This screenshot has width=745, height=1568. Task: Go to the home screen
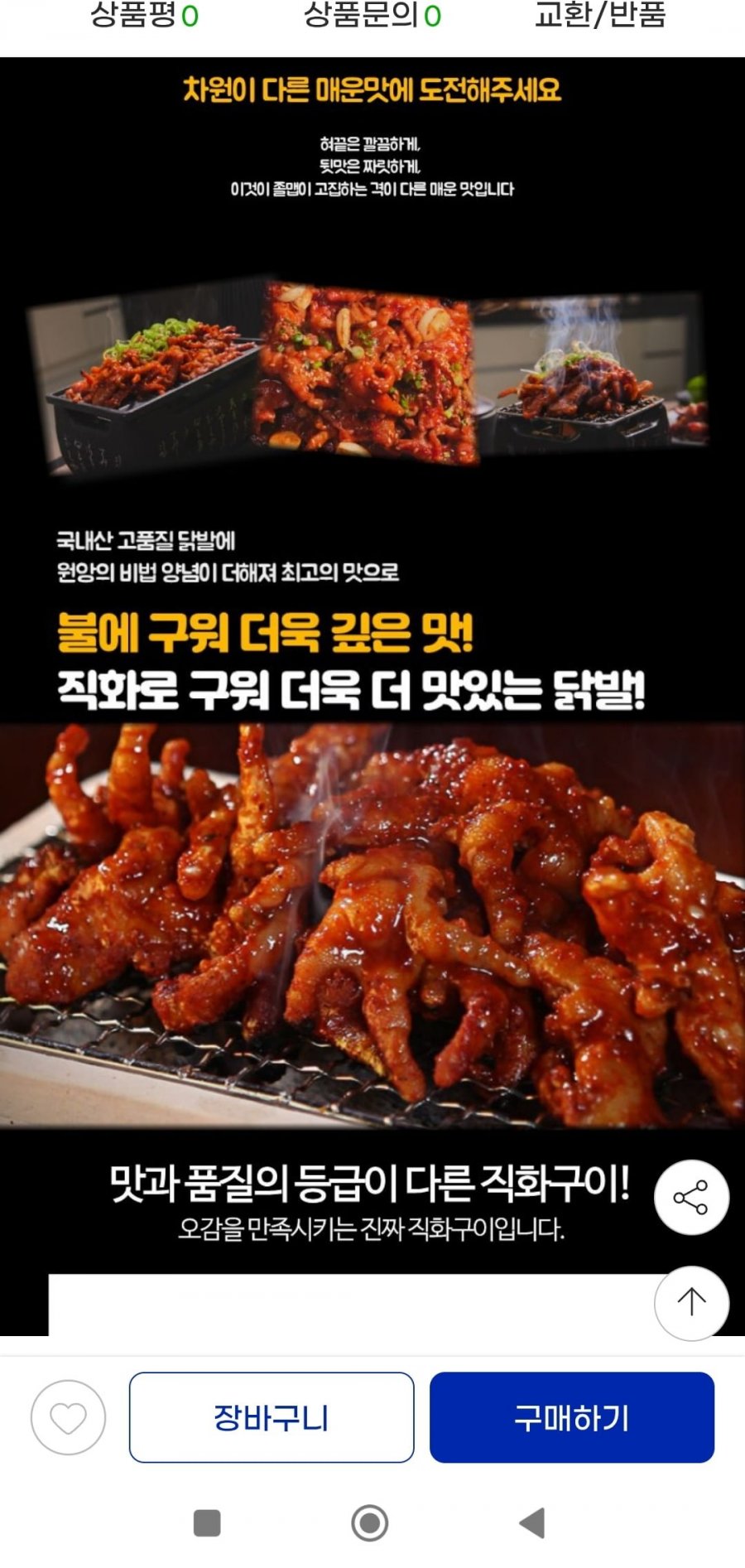point(370,1522)
